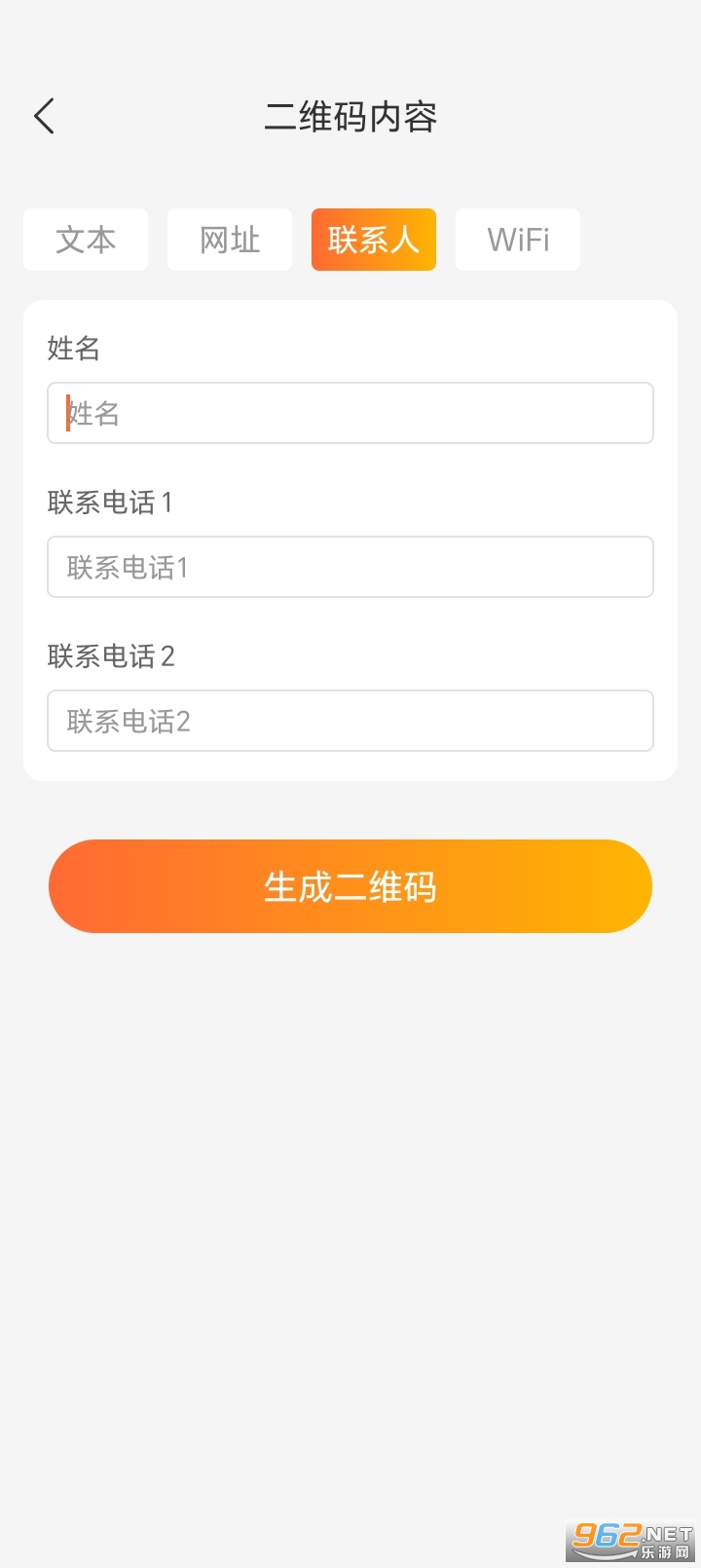The width and height of the screenshot is (701, 1568).
Task: Switch to the 文本 tab
Action: click(x=85, y=240)
